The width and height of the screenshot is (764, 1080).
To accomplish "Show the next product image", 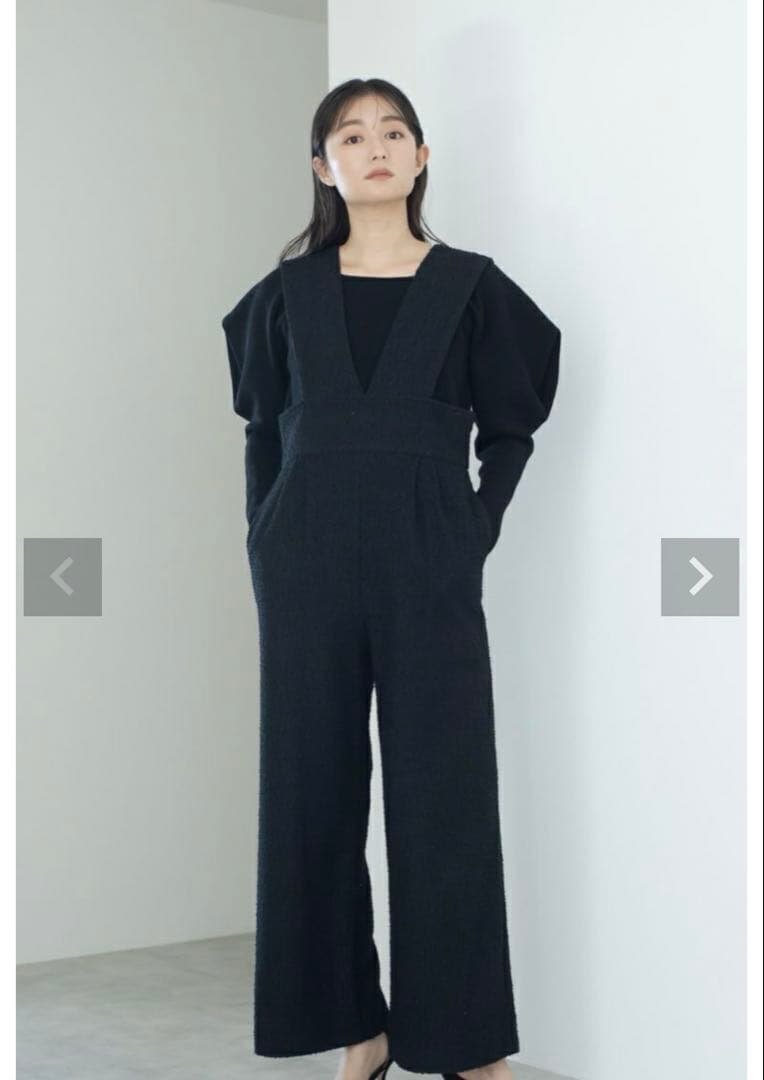I will coord(700,577).
